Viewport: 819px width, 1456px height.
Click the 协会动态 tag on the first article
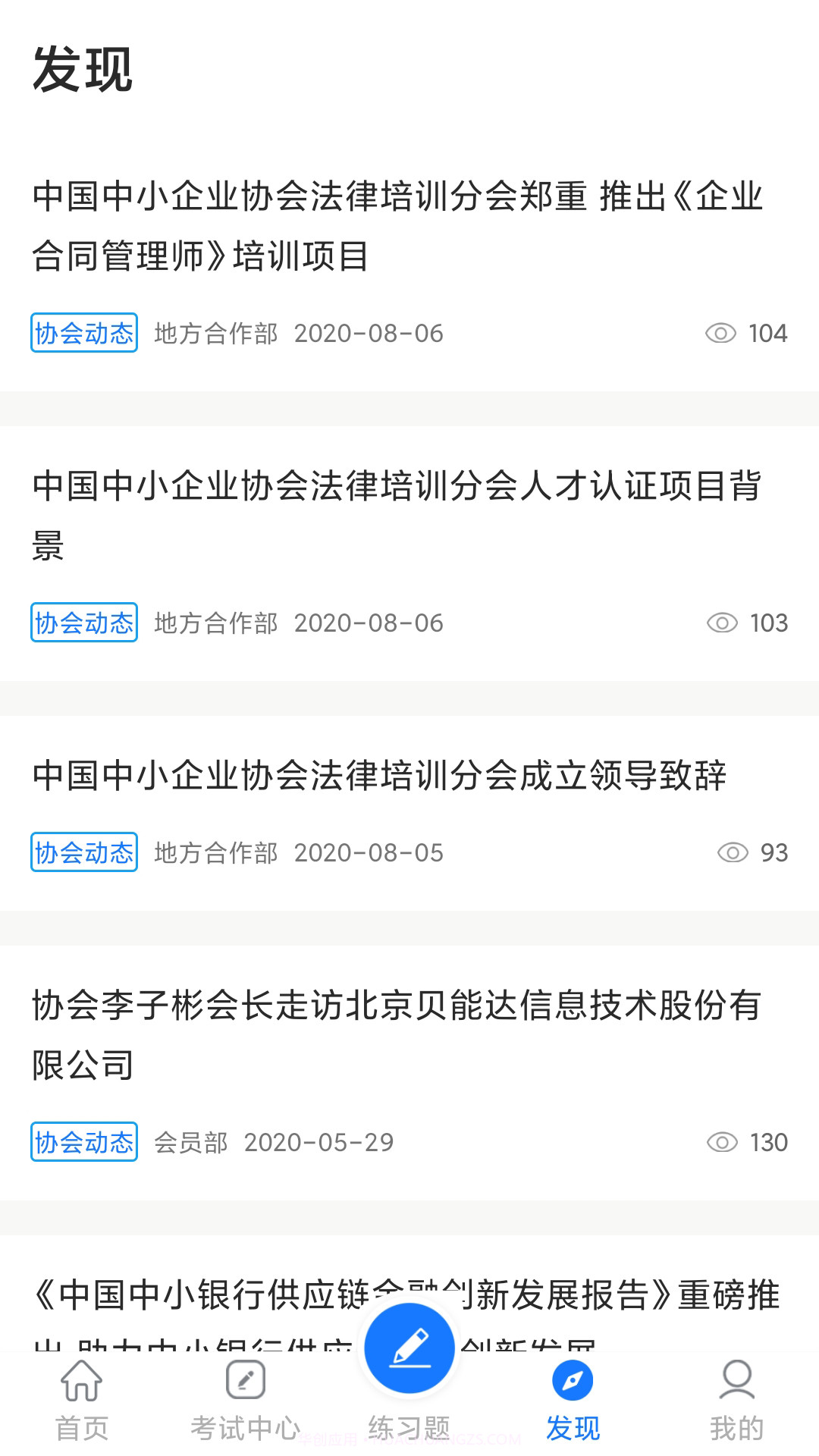pyautogui.click(x=83, y=333)
